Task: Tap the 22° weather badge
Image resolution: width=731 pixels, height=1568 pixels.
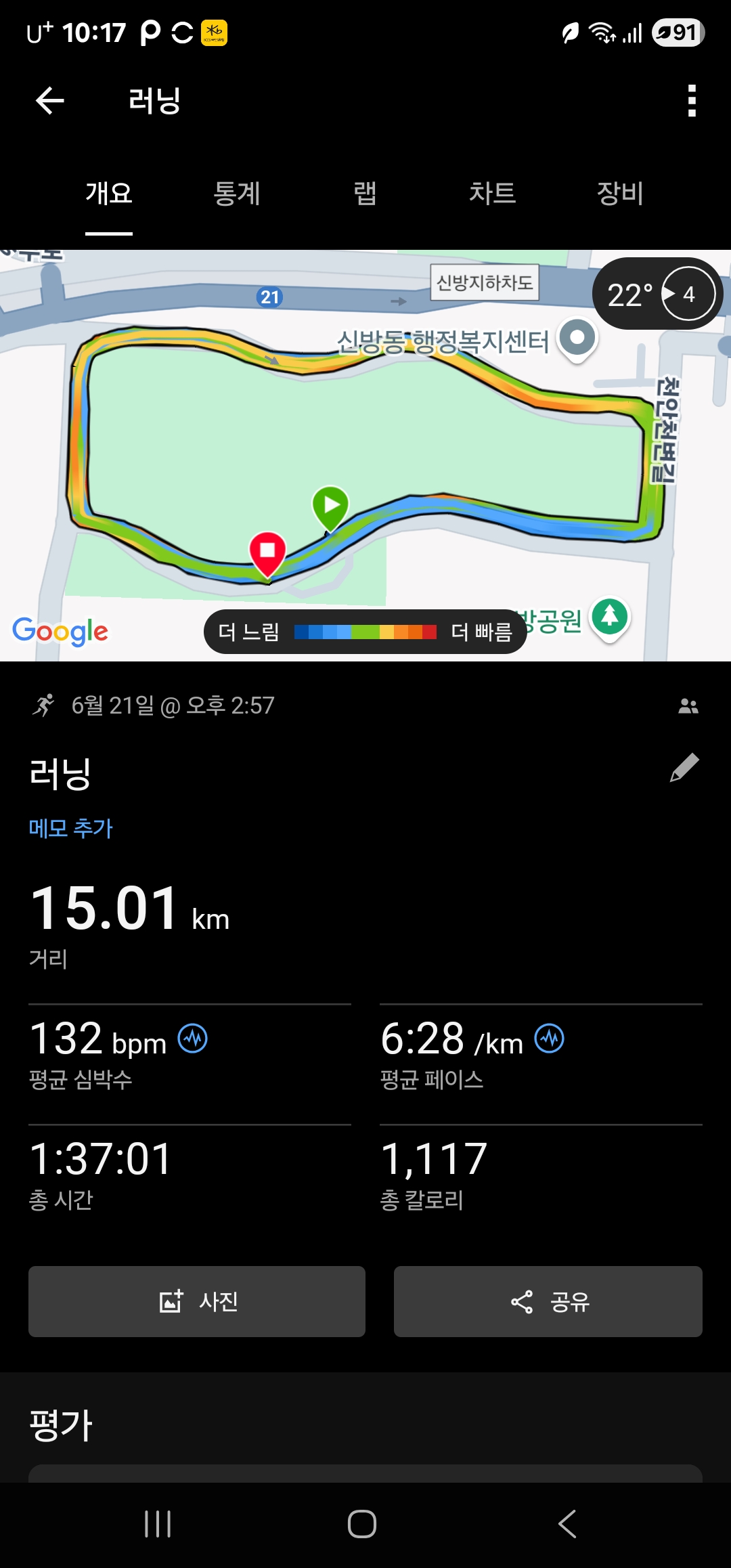Action: point(657,294)
